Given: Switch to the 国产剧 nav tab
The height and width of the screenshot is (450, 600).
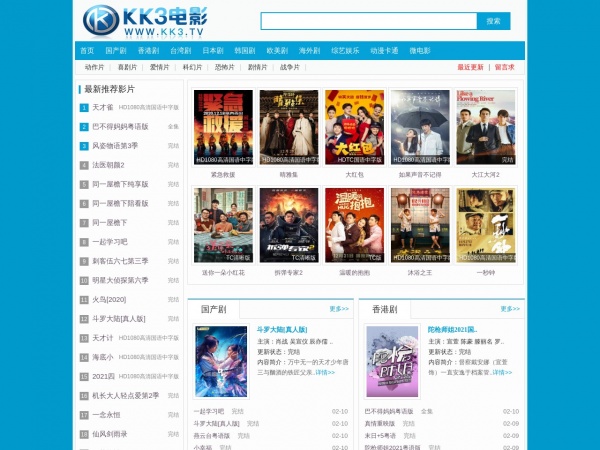Looking at the screenshot, I should pos(116,50).
